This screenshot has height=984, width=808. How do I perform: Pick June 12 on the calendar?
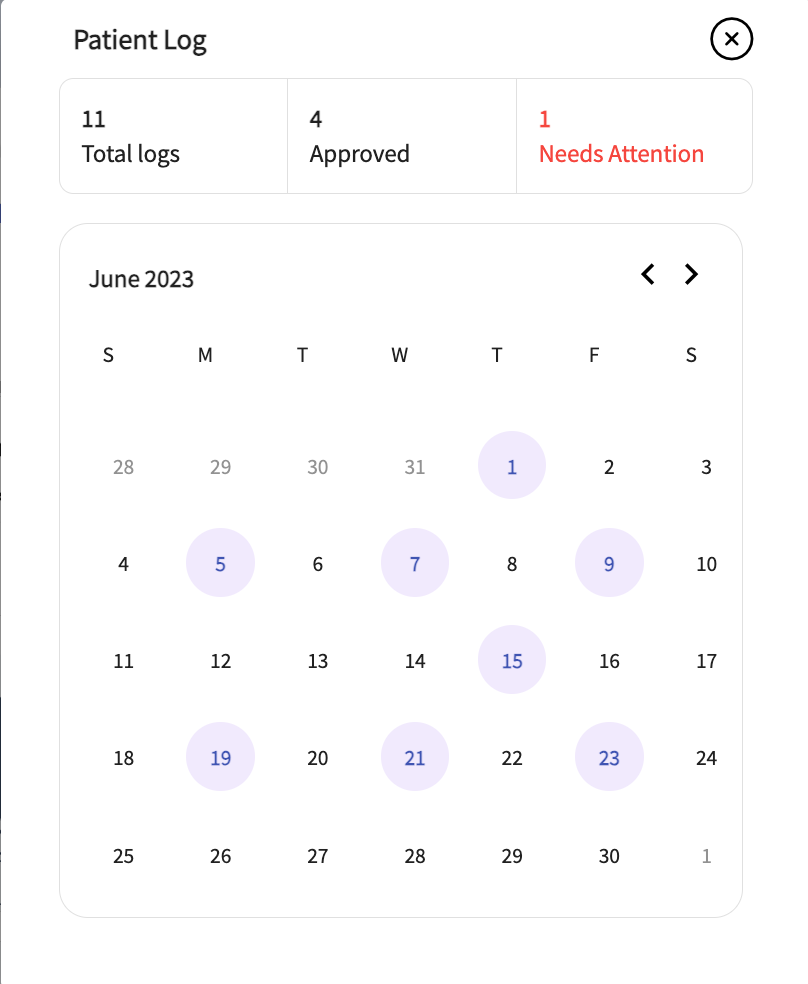221,660
